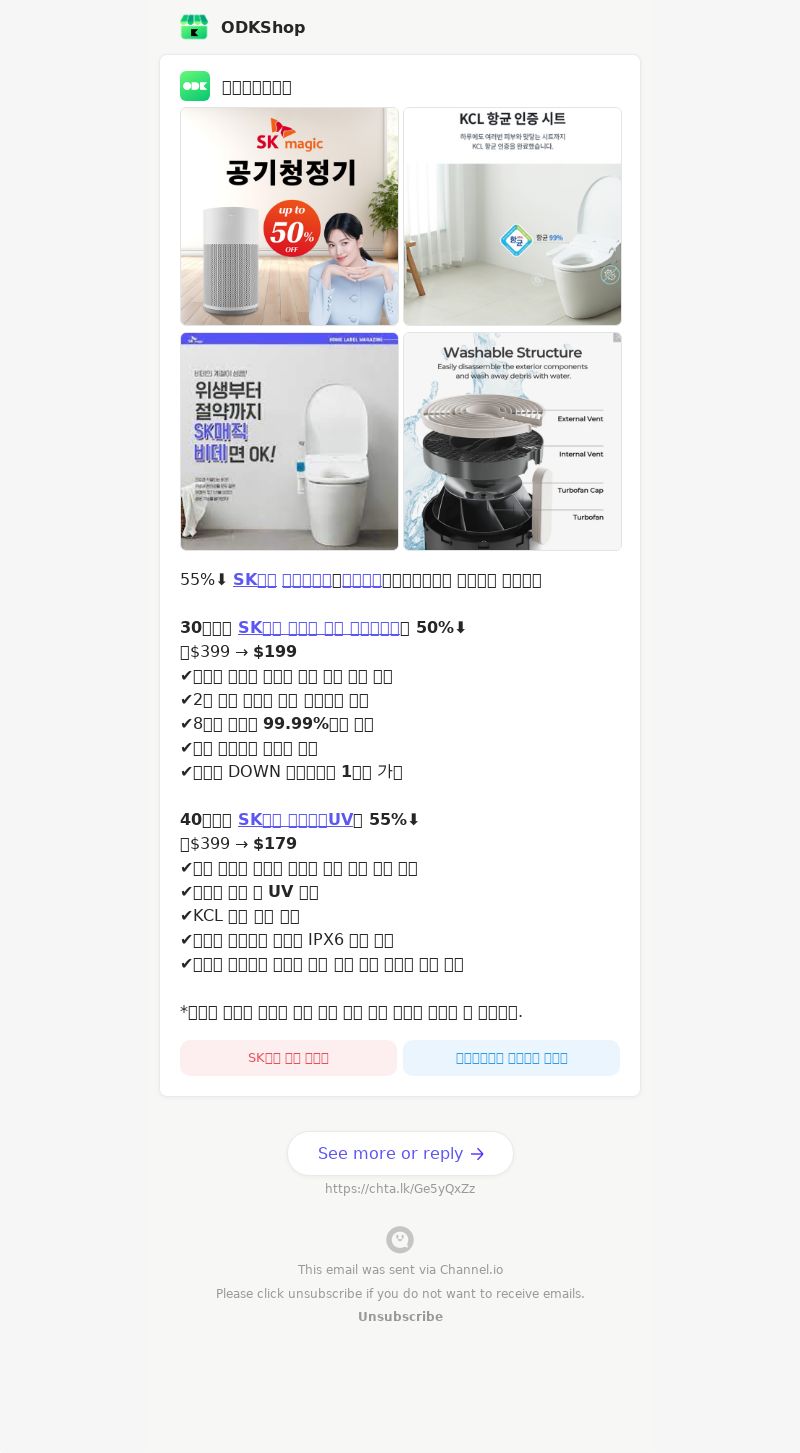
Task: Unsubscribe from these emails
Action: tap(400, 1317)
